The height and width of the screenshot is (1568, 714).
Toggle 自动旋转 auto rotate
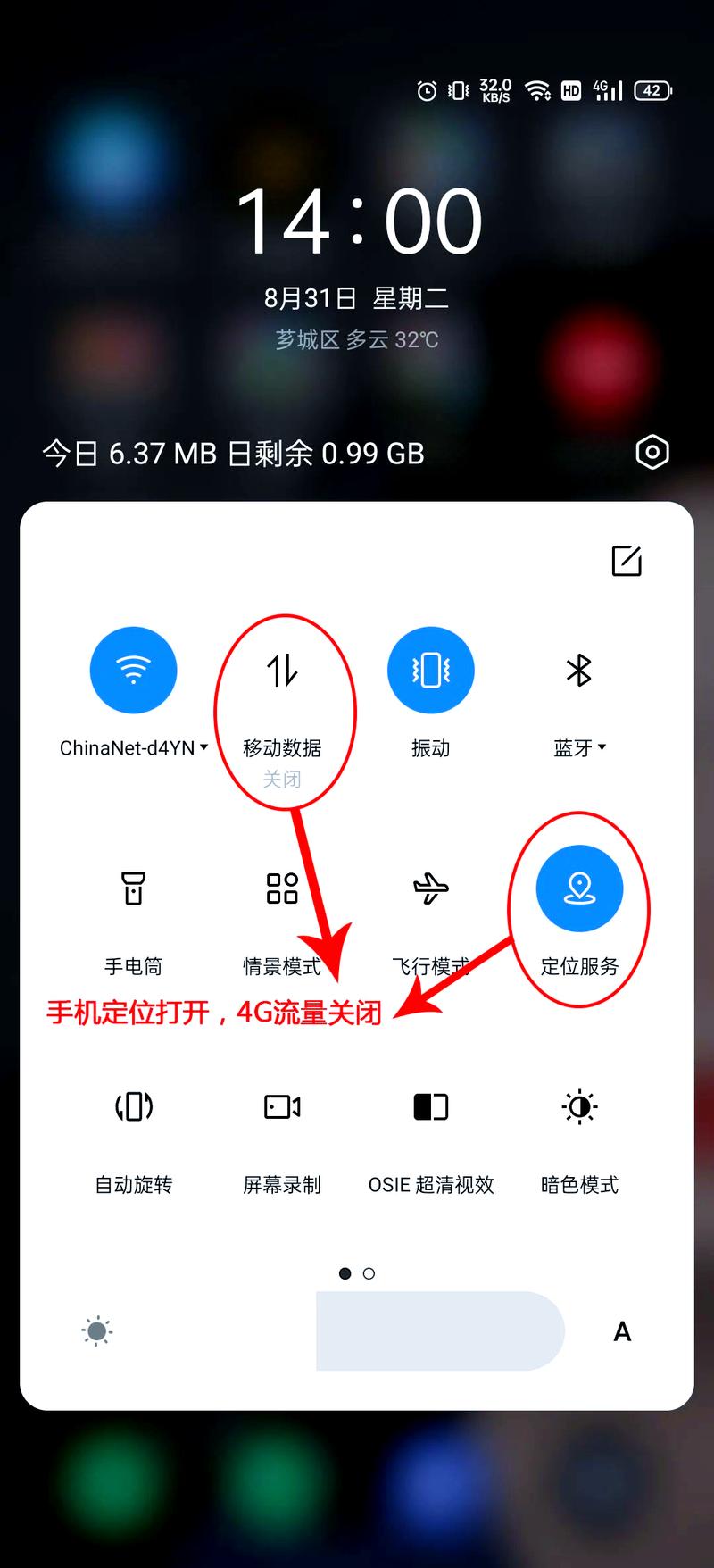coord(134,1107)
